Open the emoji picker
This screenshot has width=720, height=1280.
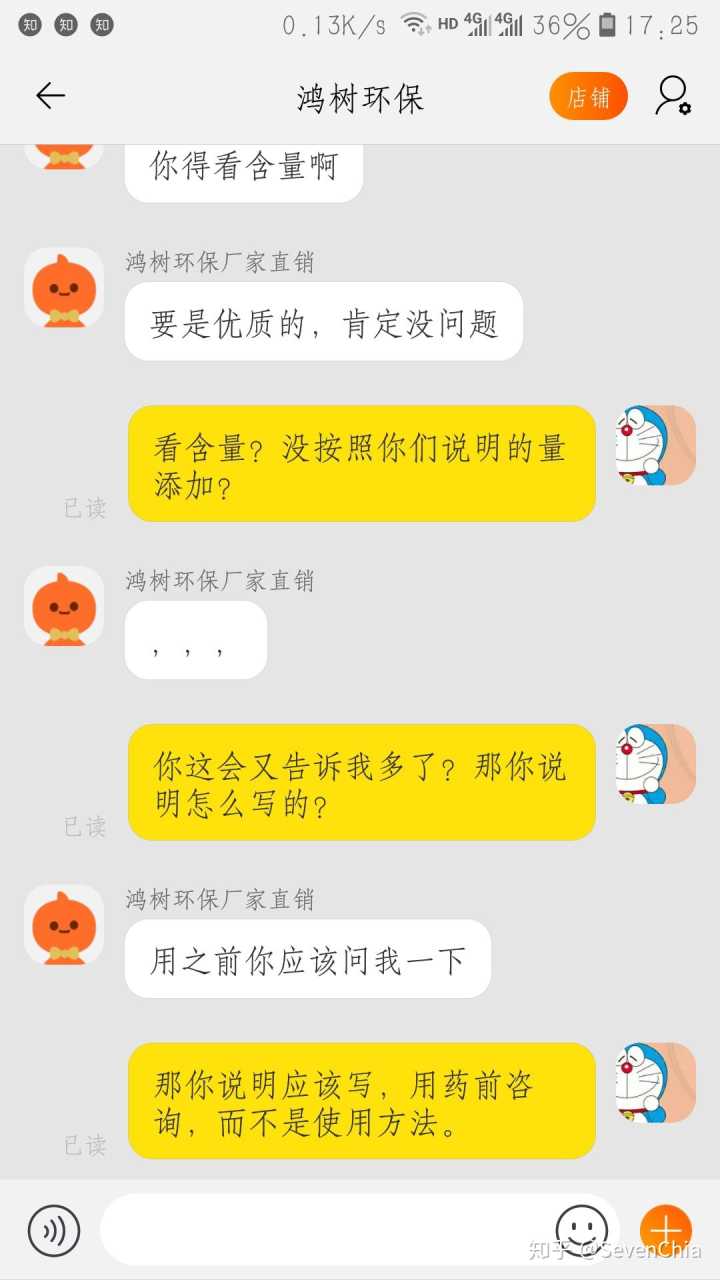pyautogui.click(x=581, y=1228)
